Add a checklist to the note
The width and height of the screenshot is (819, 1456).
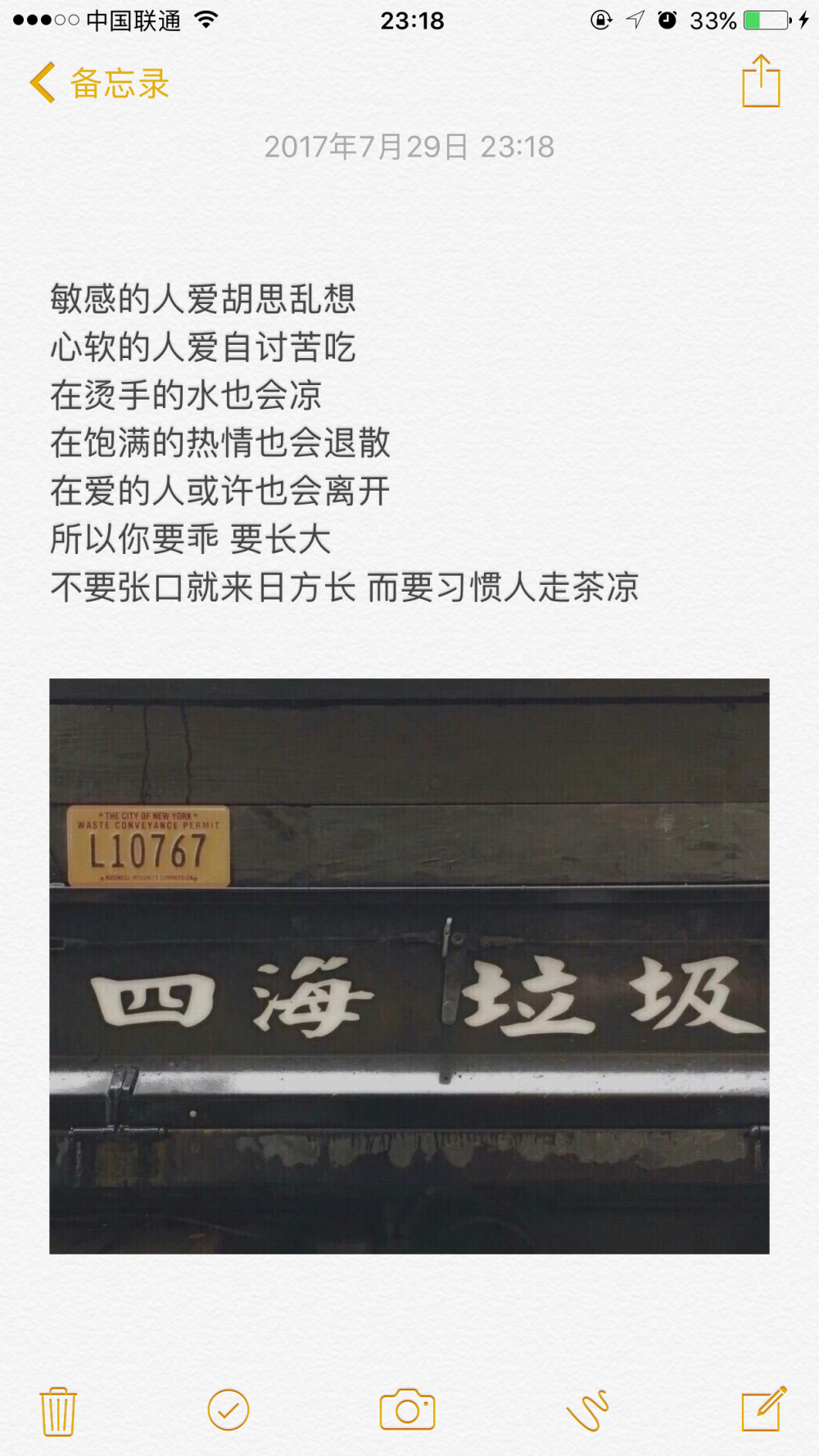[229, 1410]
